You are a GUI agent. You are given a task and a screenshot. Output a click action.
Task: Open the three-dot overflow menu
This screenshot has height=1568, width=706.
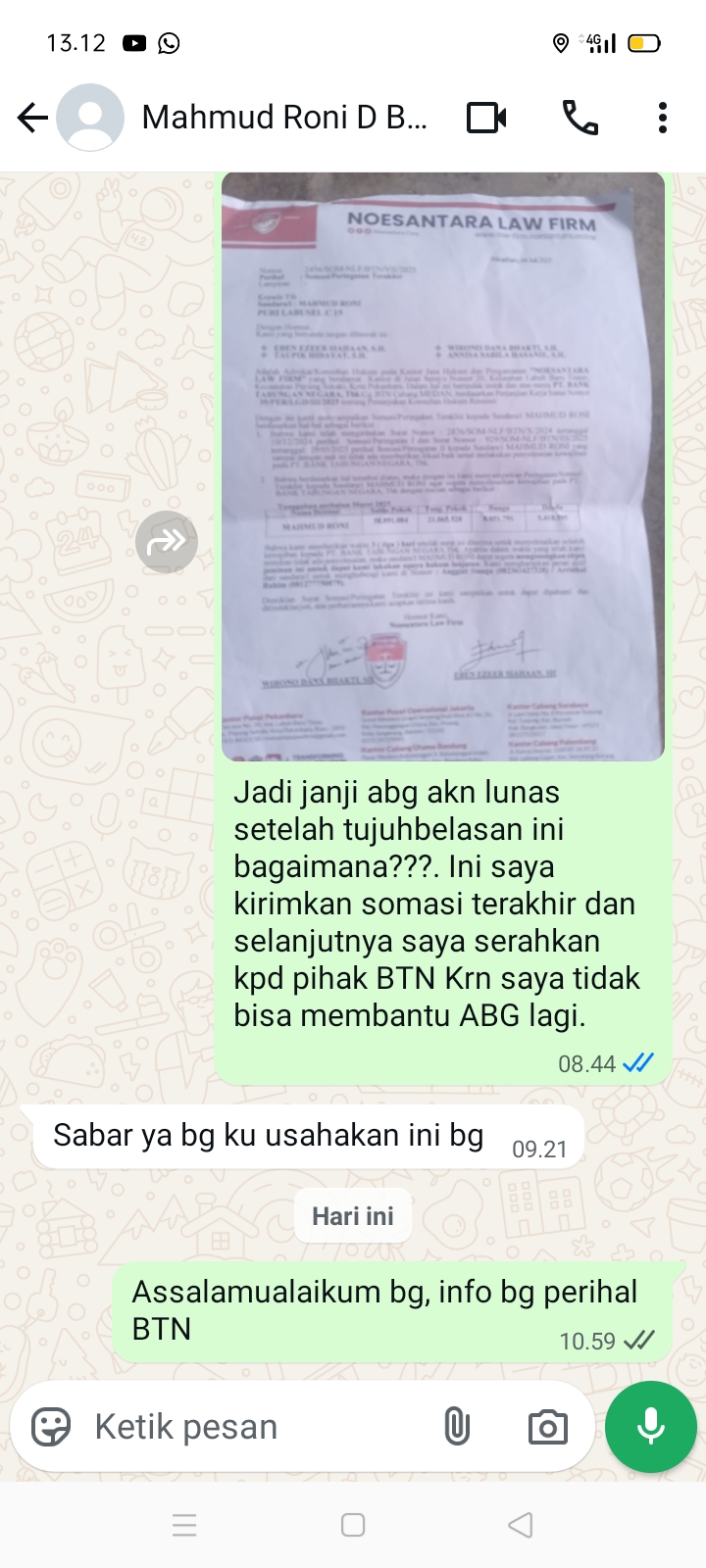coord(663,118)
